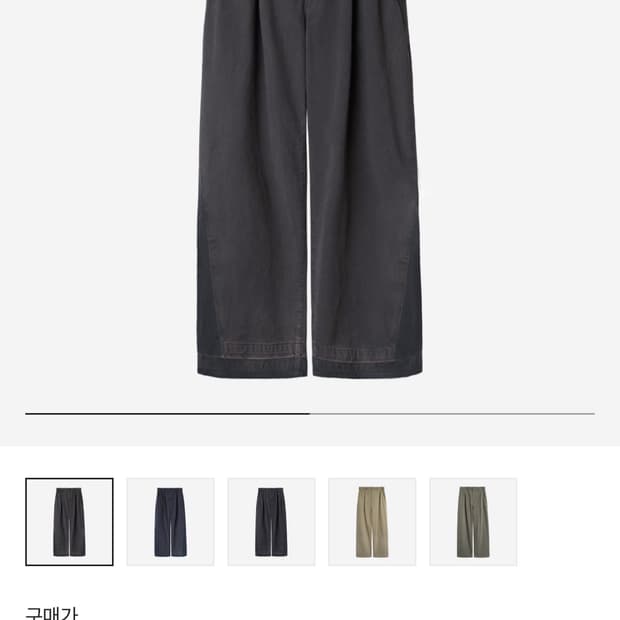The width and height of the screenshot is (620, 620).
Task: Choose the navy blue pants thumbnail
Action: click(x=170, y=522)
